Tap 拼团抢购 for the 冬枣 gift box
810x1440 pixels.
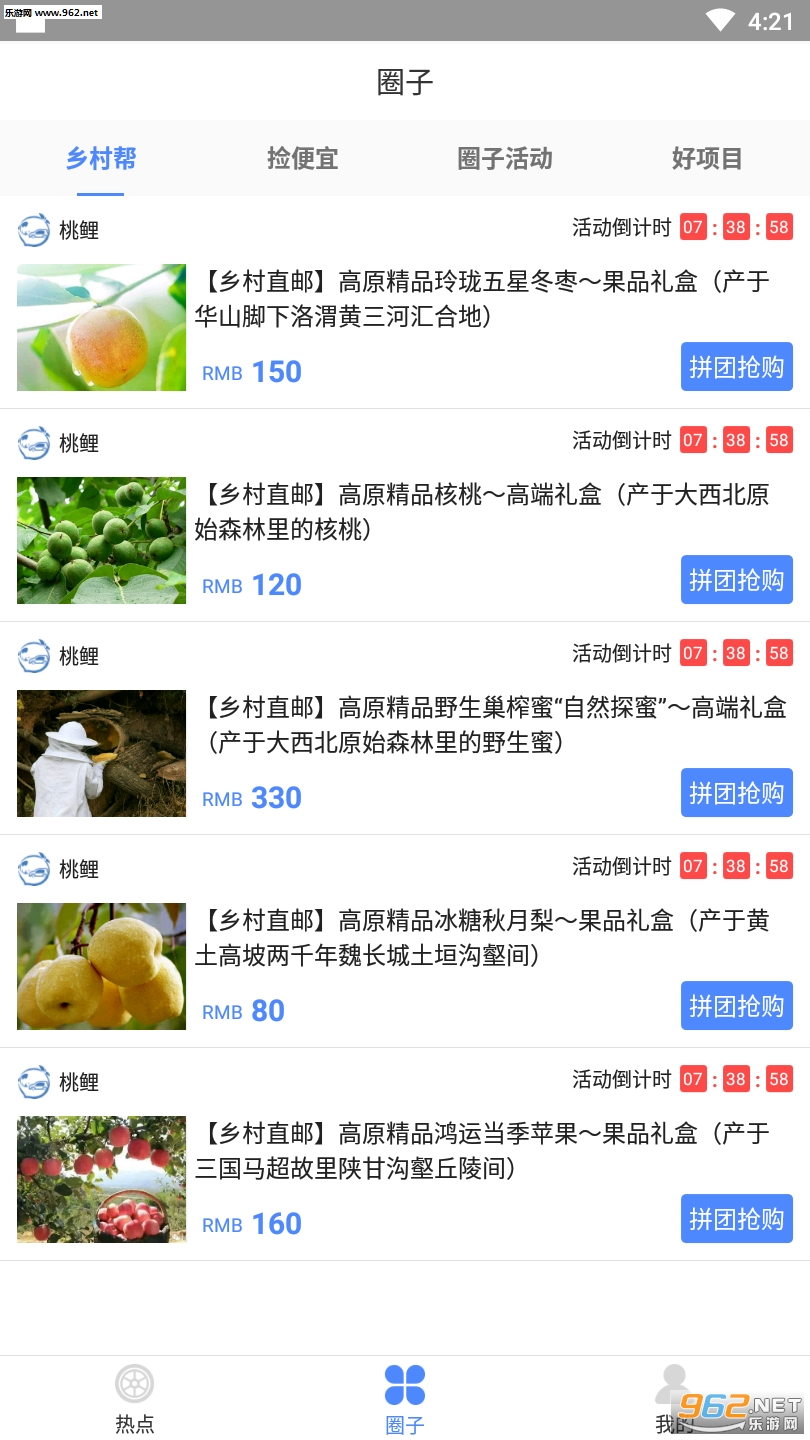[x=736, y=367]
